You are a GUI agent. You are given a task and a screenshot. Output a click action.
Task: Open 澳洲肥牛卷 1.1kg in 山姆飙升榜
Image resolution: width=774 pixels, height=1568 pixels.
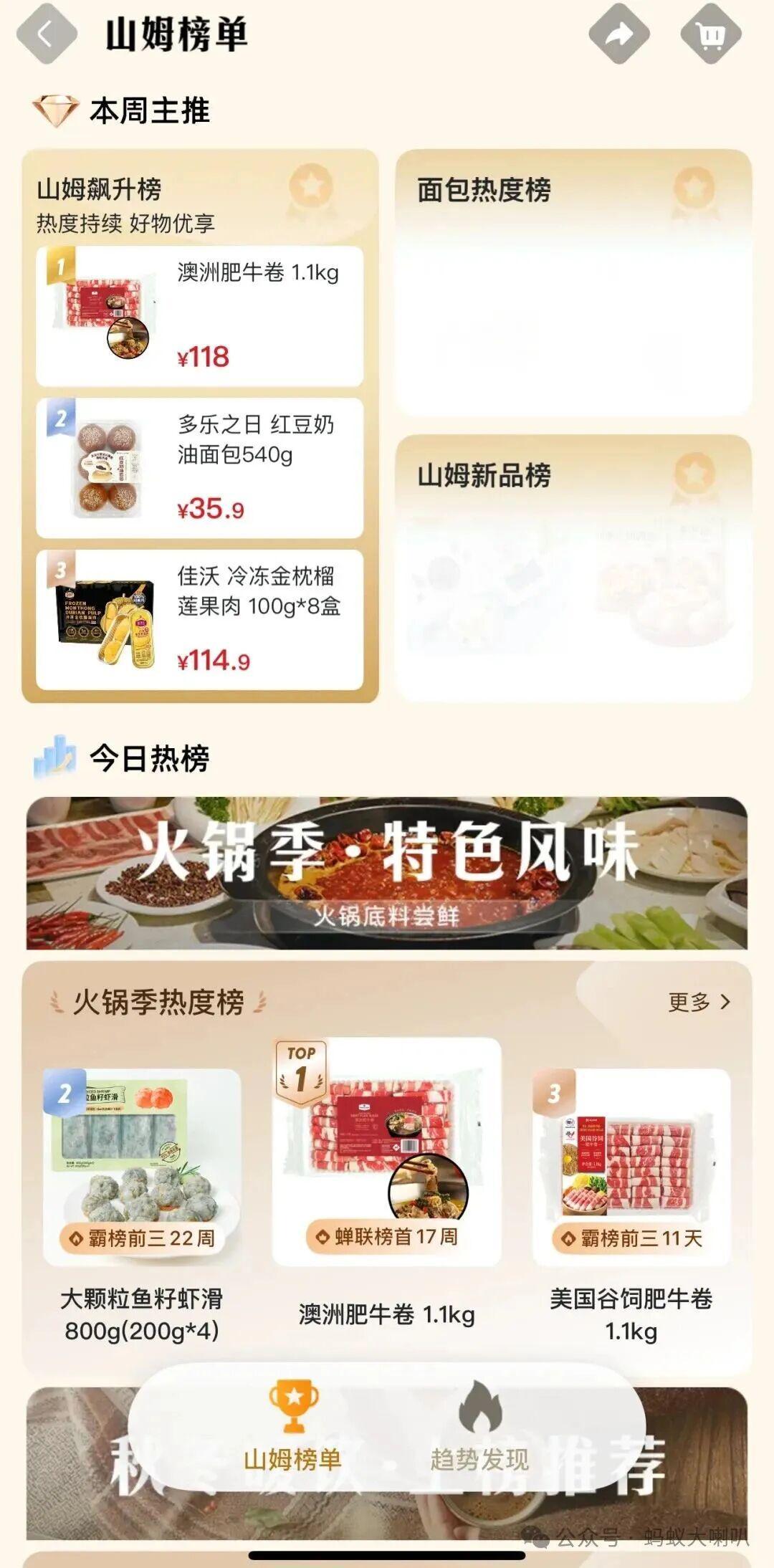(199, 315)
